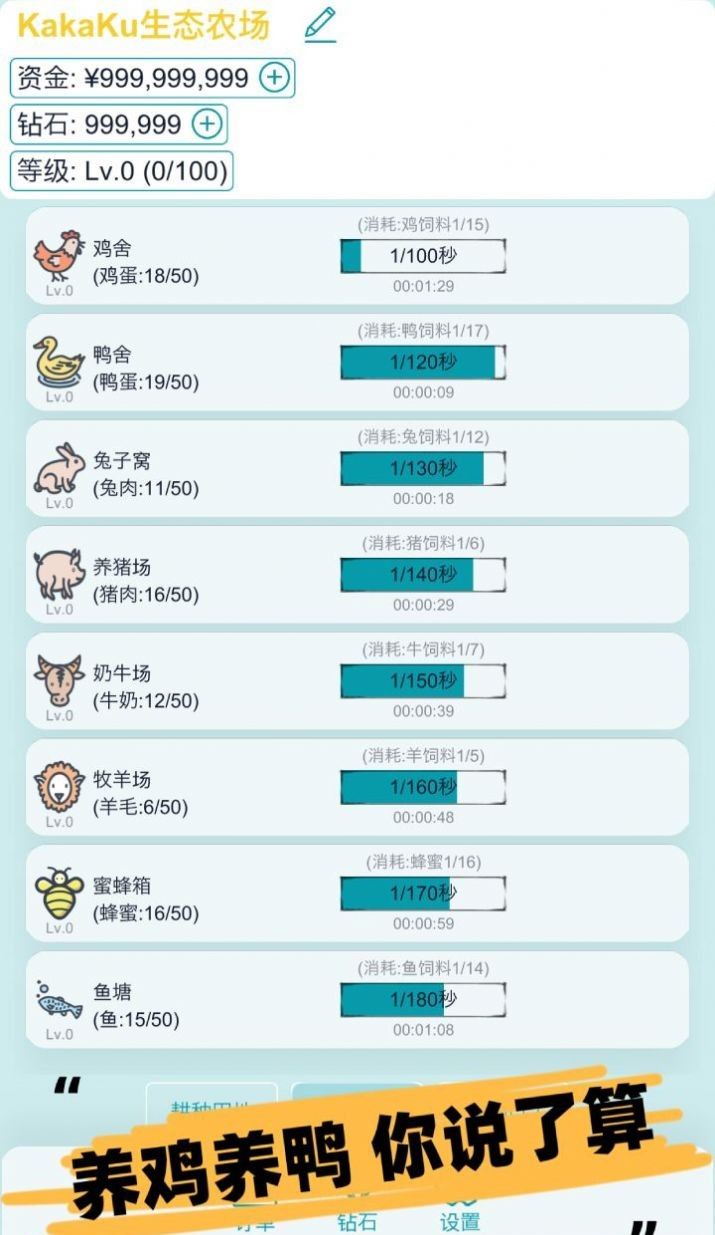This screenshot has width=715, height=1235.
Task: Add more diamonds with the plus icon
Action: click(x=206, y=124)
